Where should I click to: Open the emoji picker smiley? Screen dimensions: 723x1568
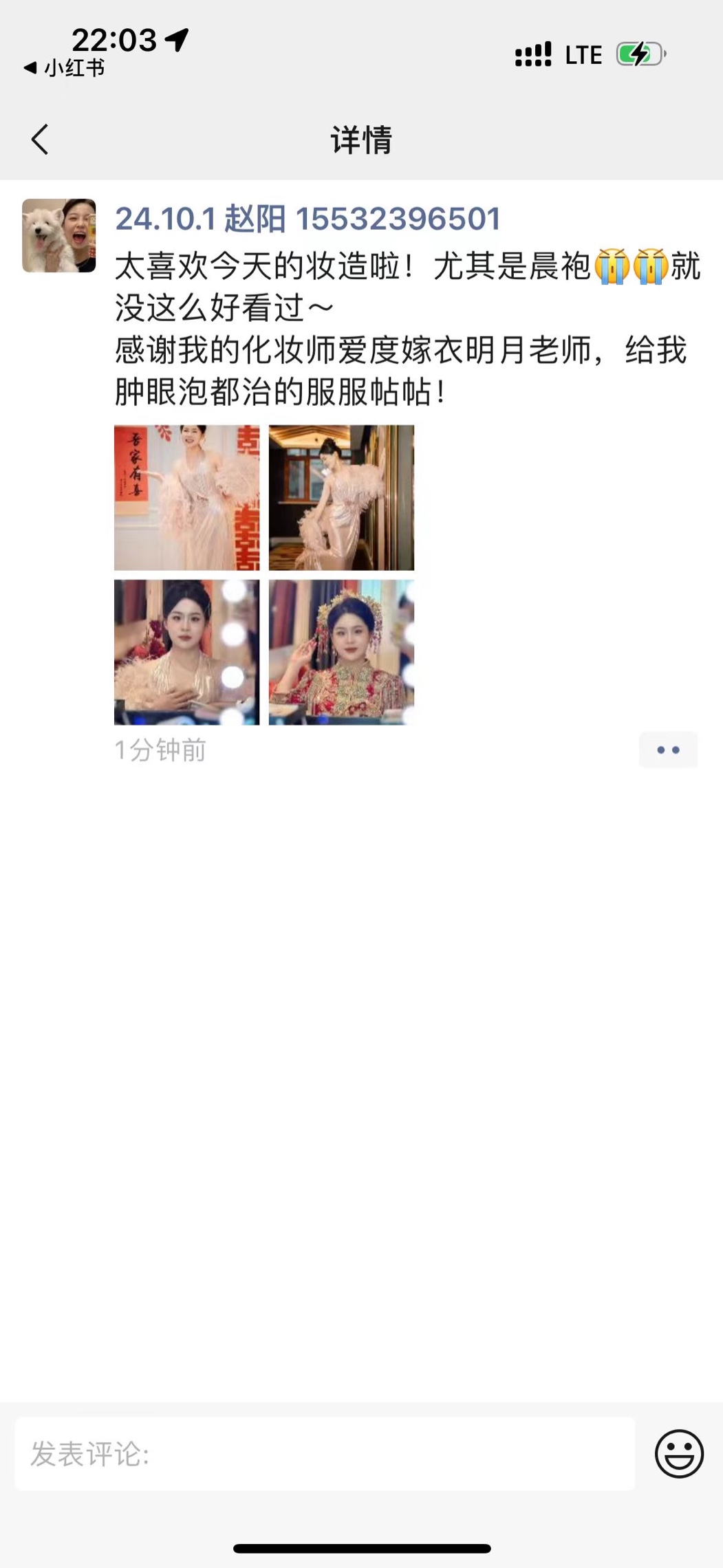click(678, 1453)
